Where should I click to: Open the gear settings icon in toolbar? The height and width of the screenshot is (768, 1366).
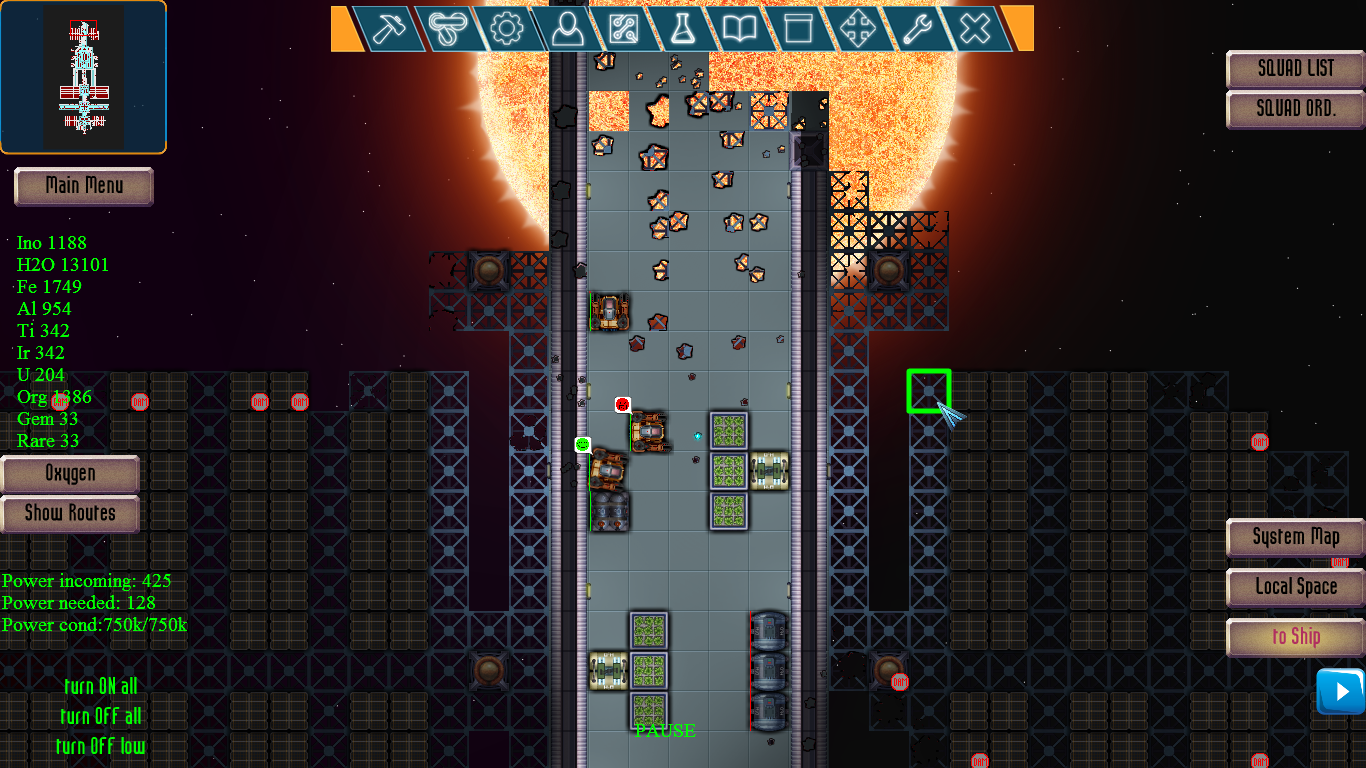tap(507, 30)
